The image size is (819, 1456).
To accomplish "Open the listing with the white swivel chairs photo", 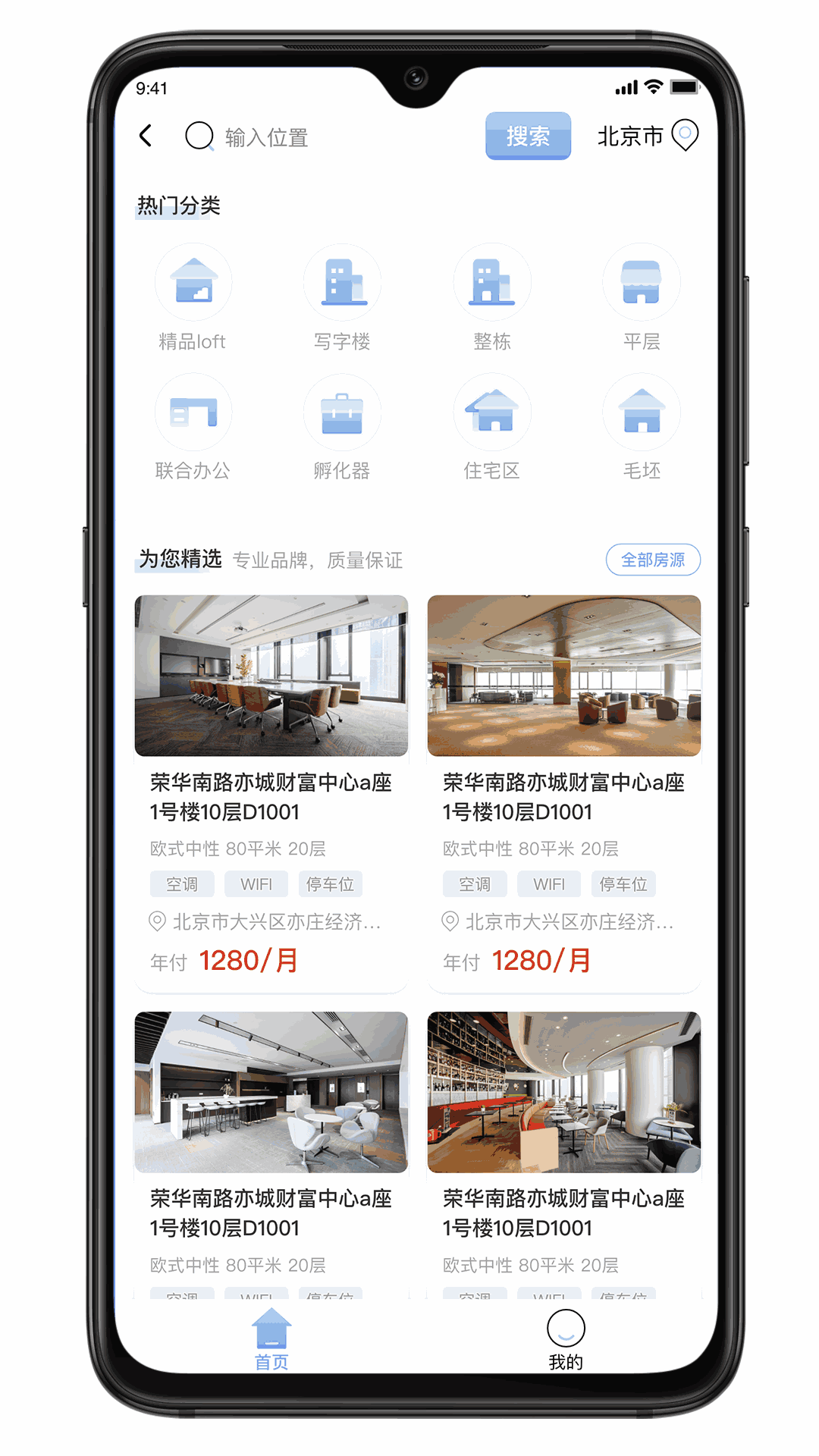I will (x=271, y=1092).
